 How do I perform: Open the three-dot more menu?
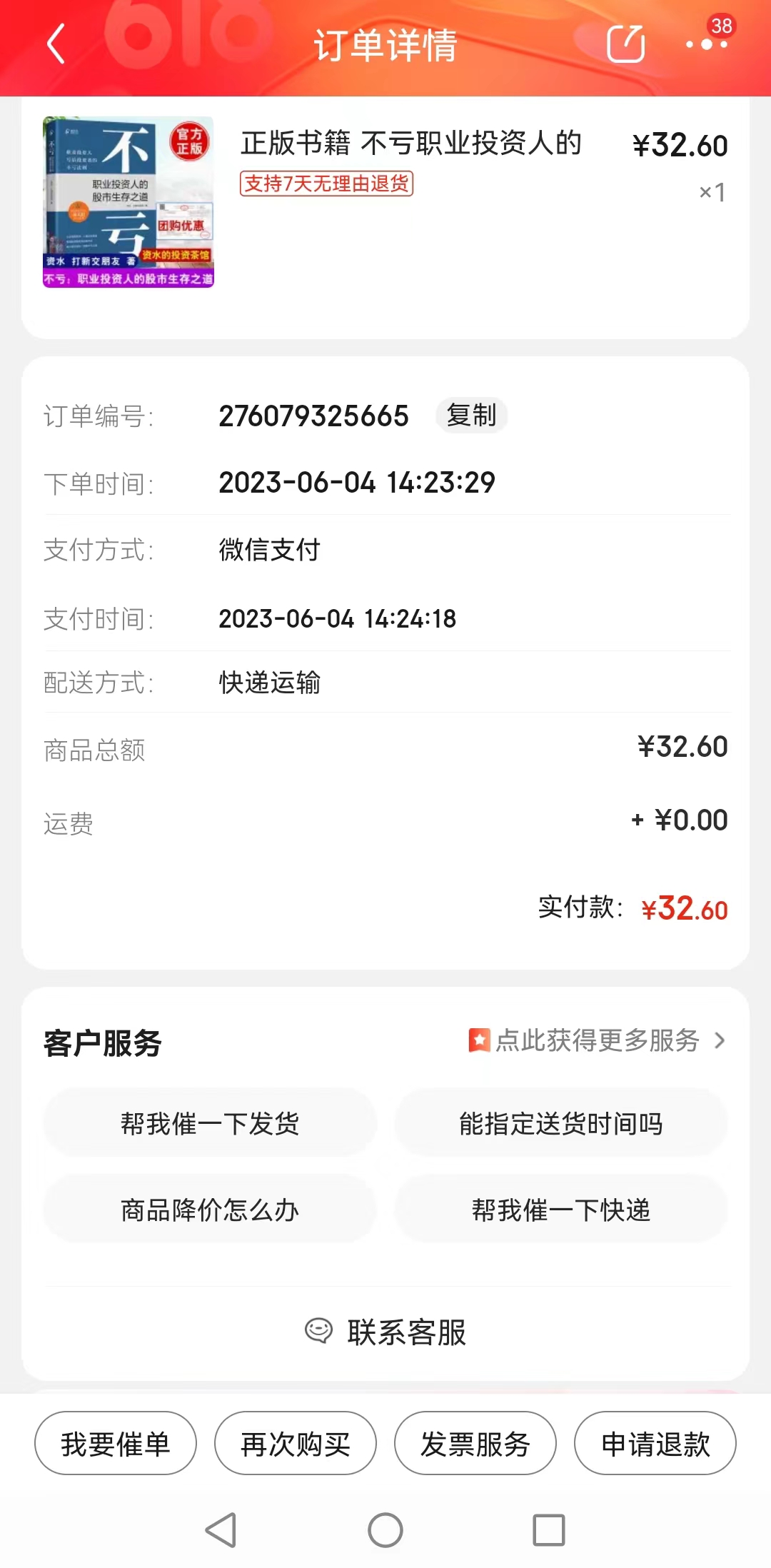[x=706, y=44]
